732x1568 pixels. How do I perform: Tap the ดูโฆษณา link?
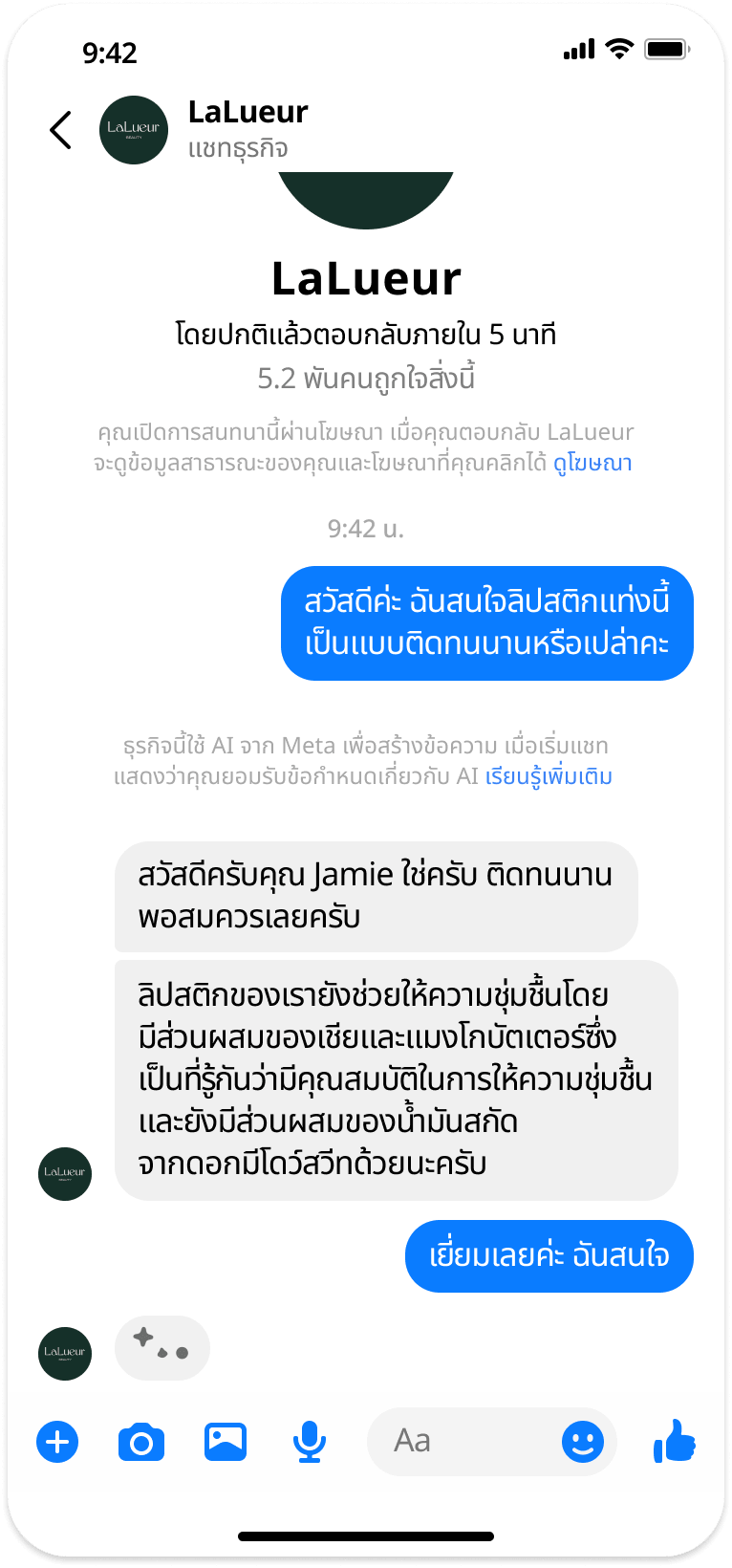click(x=592, y=464)
